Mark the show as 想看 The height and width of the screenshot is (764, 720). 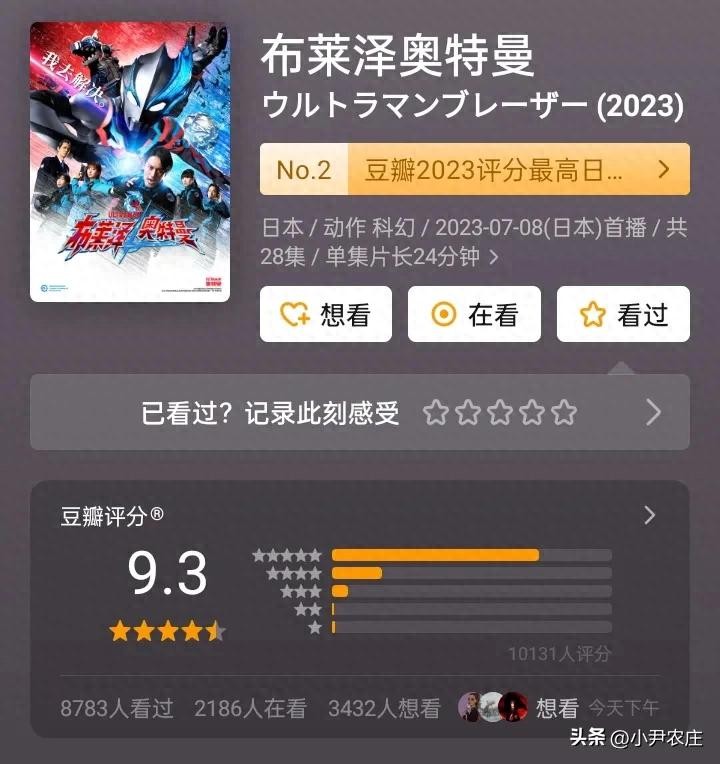click(326, 315)
